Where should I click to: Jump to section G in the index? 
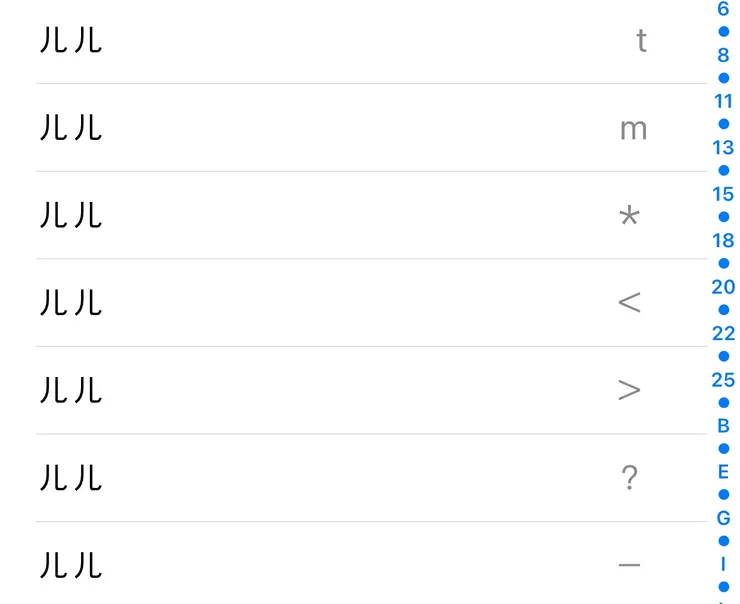(x=724, y=518)
